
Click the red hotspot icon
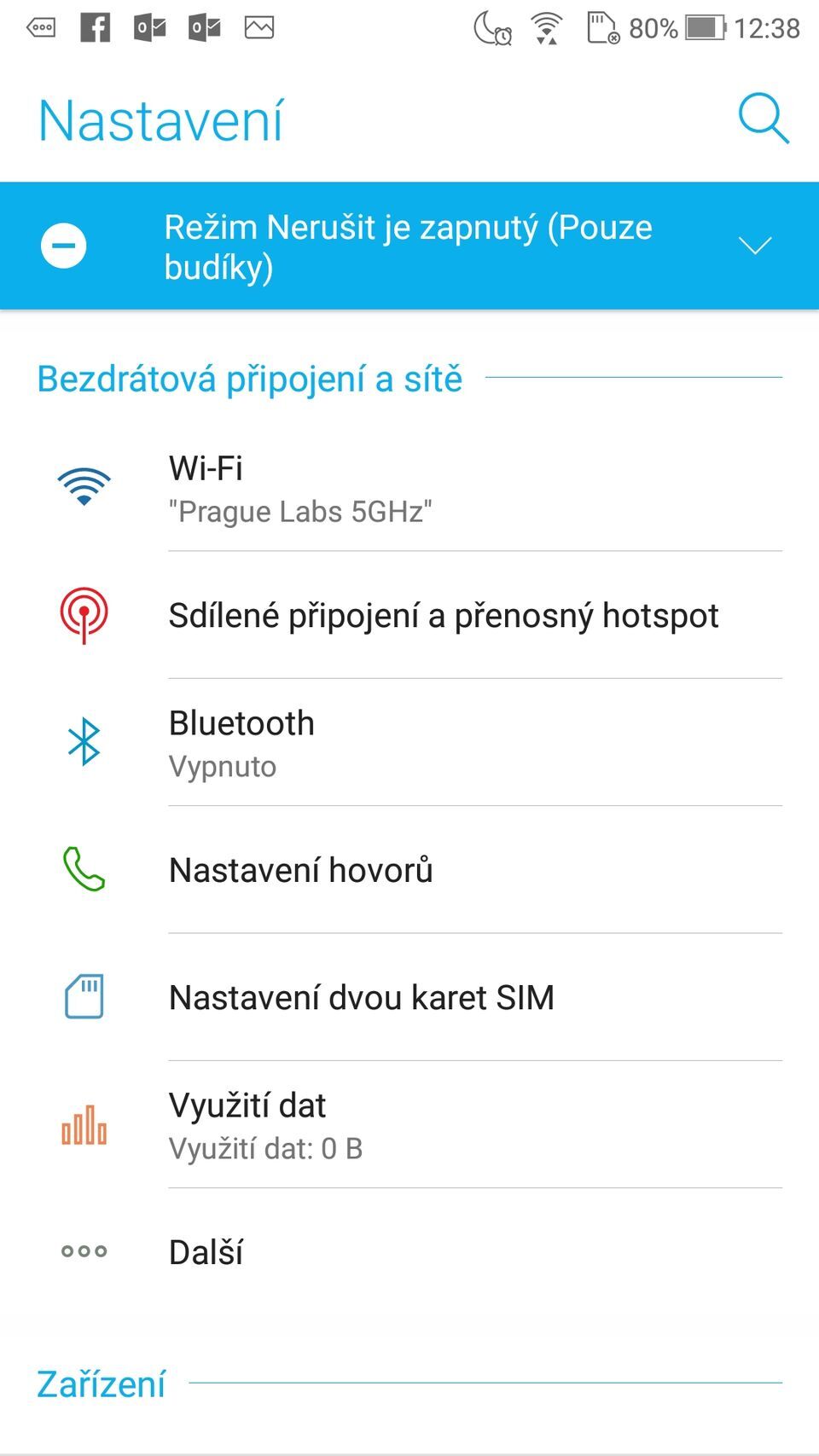pyautogui.click(x=83, y=612)
